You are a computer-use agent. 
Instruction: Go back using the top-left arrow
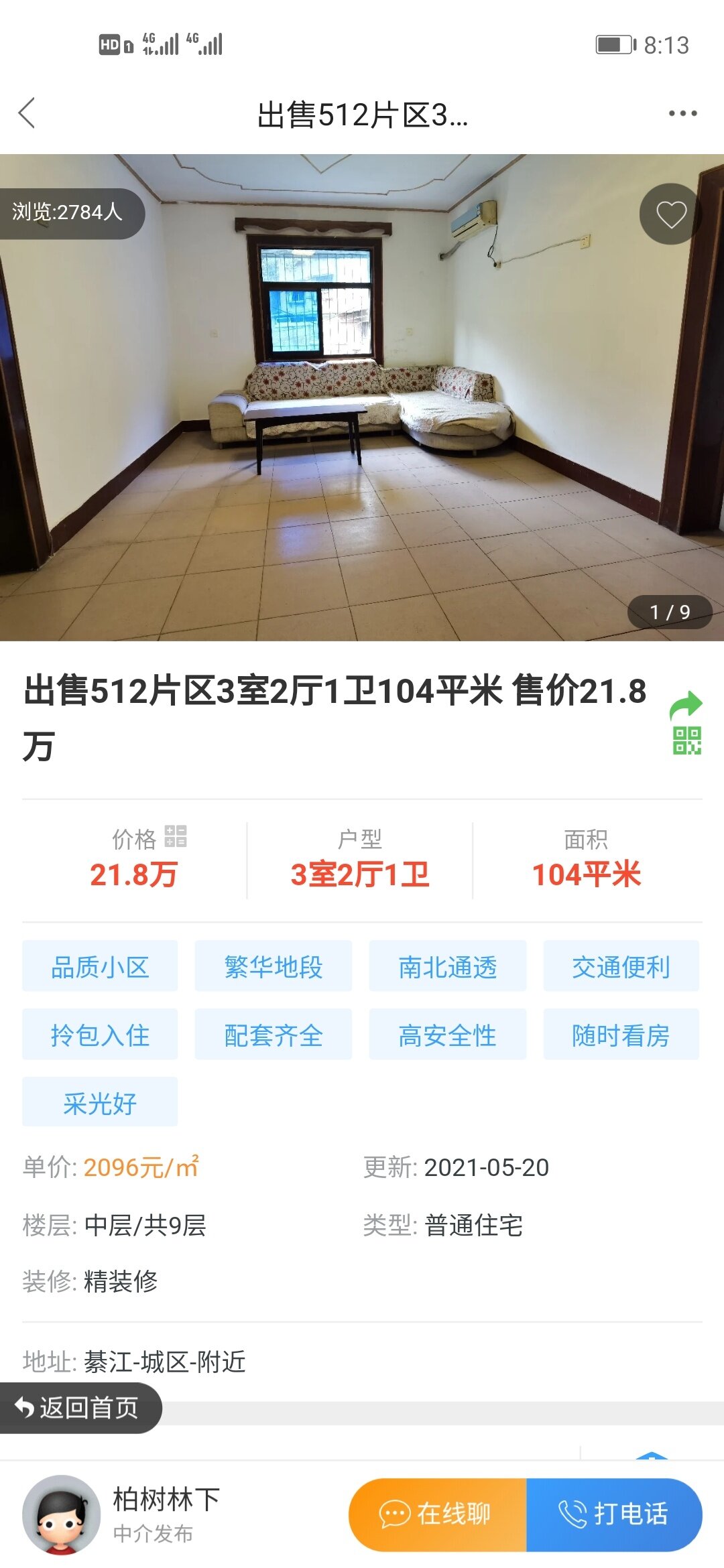(27, 113)
